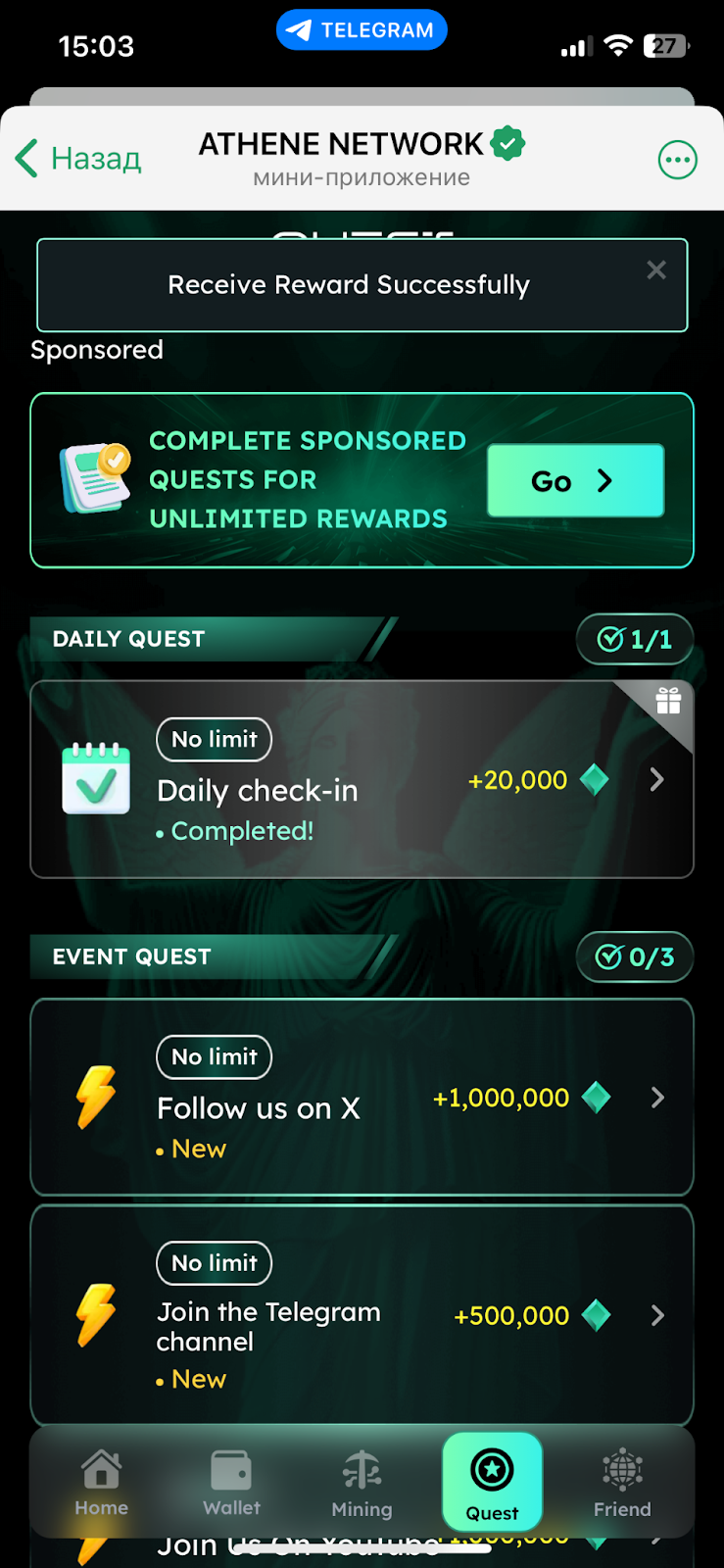The height and width of the screenshot is (1568, 724).
Task: Open the Follow us on X quest
Action: click(362, 1098)
